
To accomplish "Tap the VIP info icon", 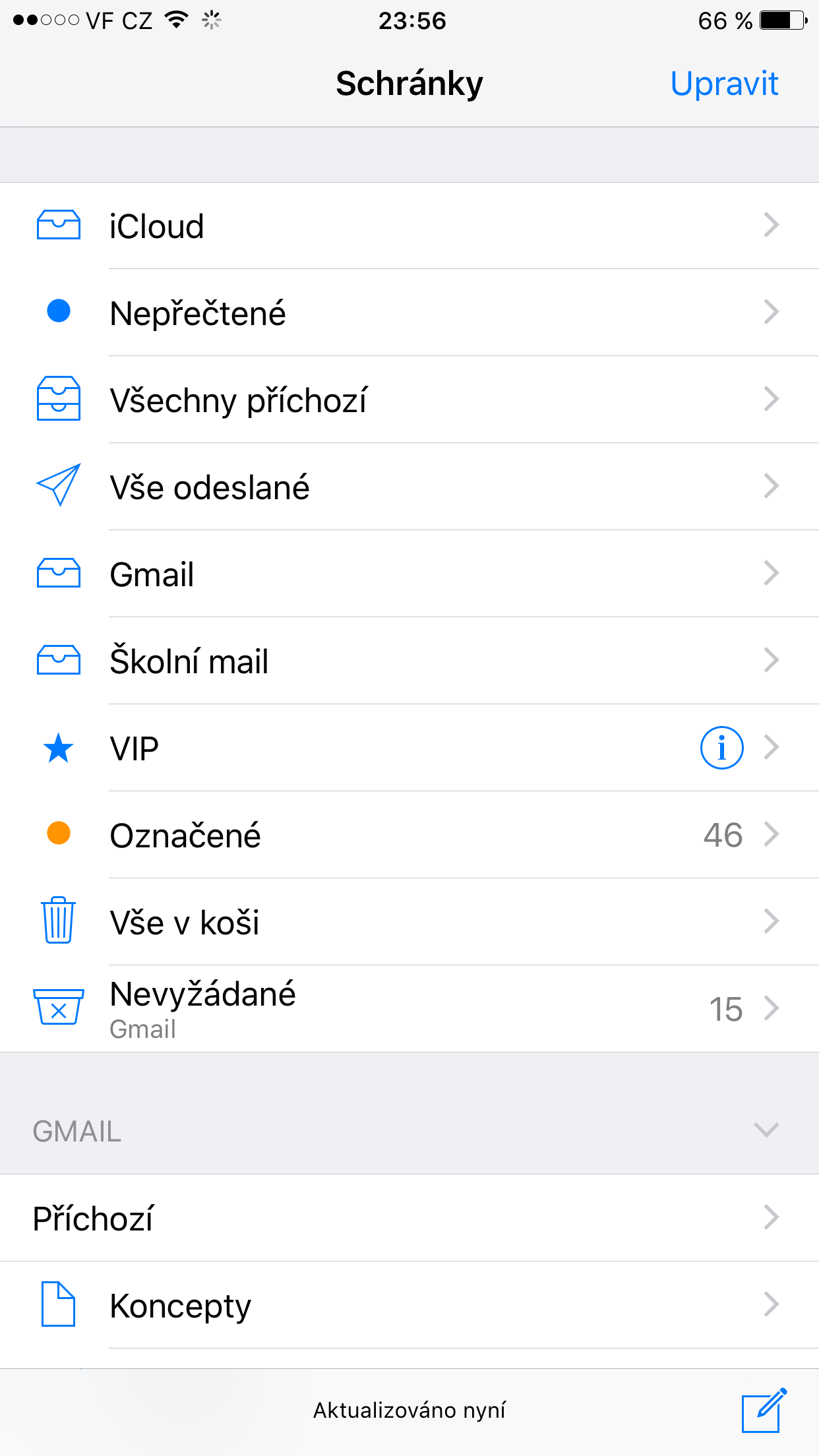I will pos(721,748).
